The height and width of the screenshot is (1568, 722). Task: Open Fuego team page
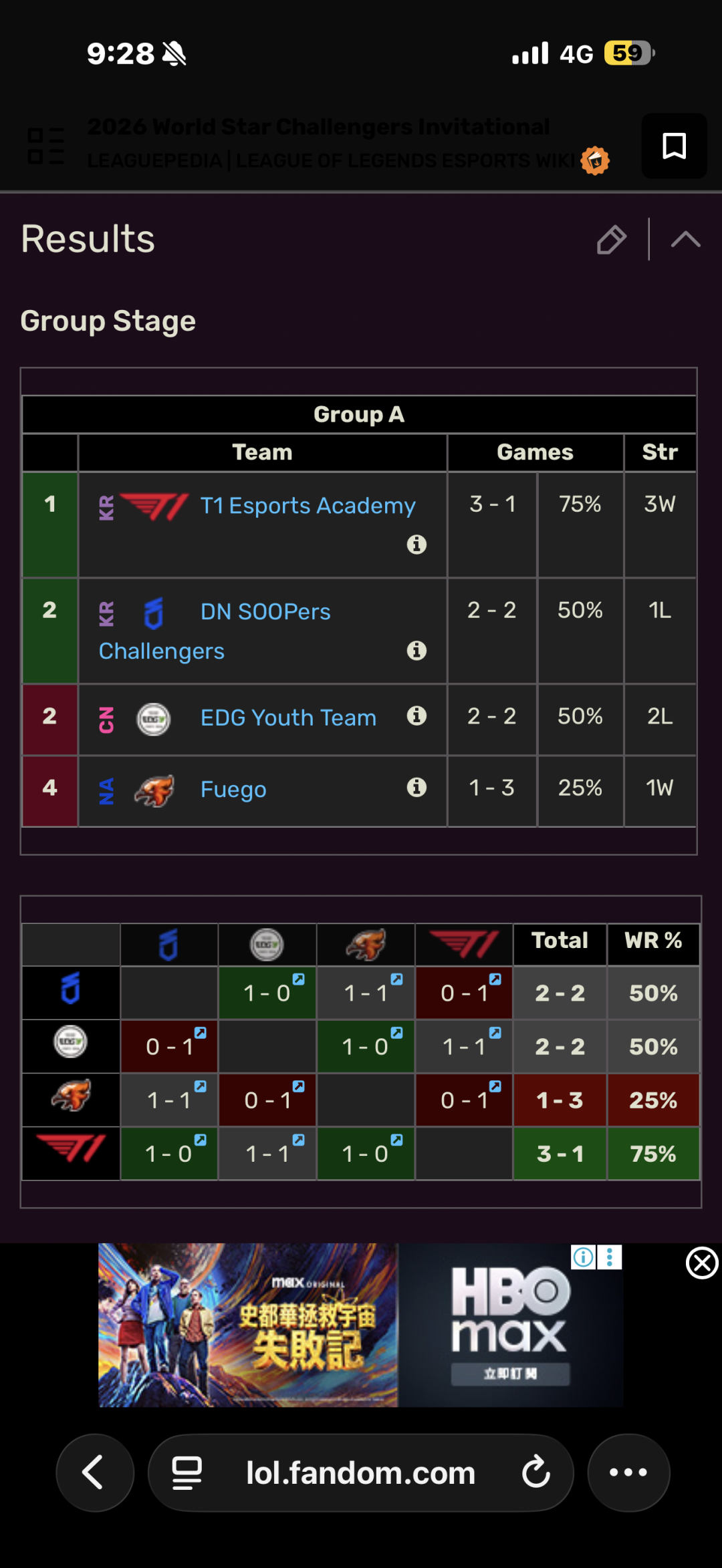pyautogui.click(x=233, y=789)
